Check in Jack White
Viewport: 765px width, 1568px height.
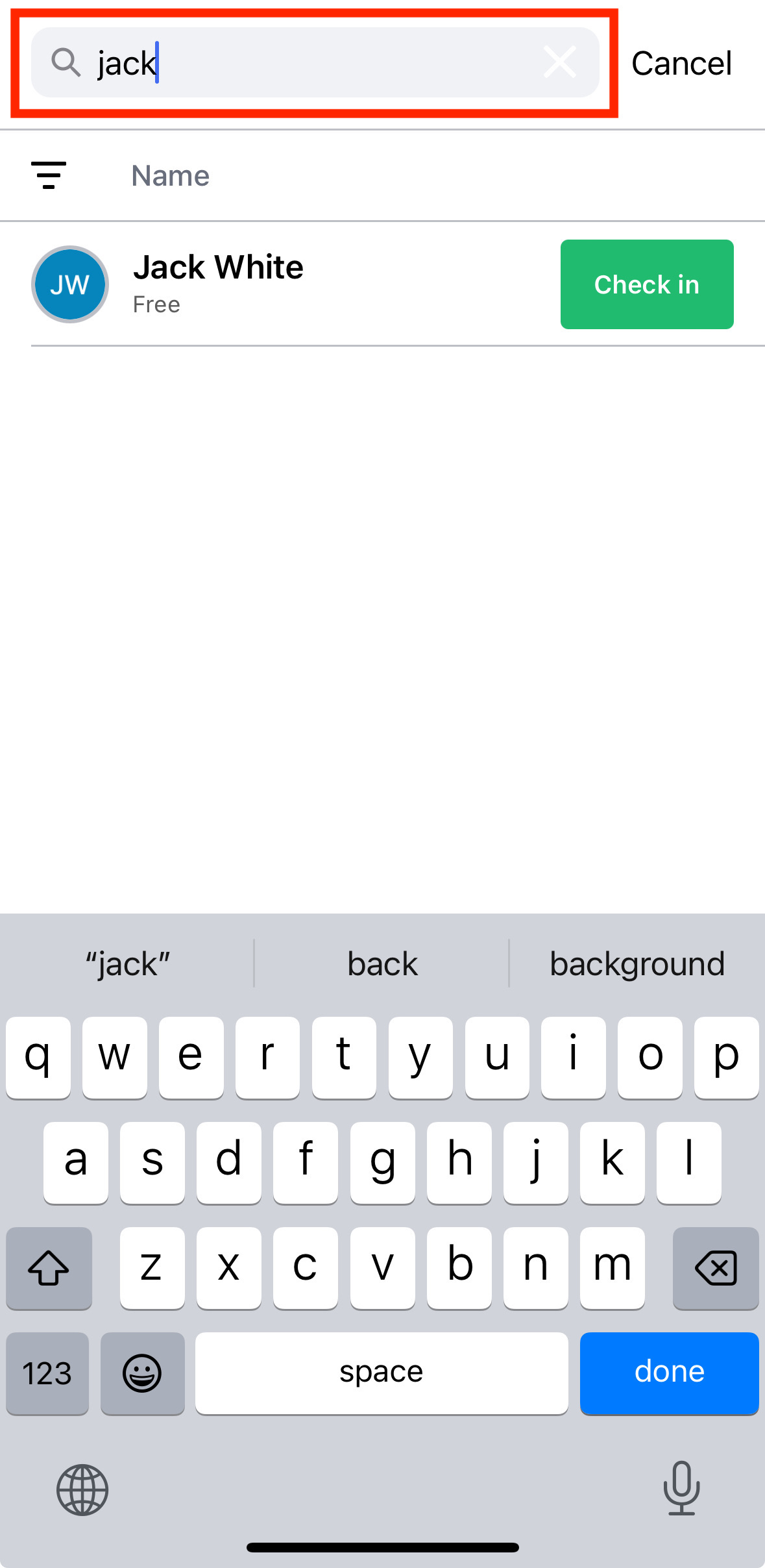click(647, 284)
